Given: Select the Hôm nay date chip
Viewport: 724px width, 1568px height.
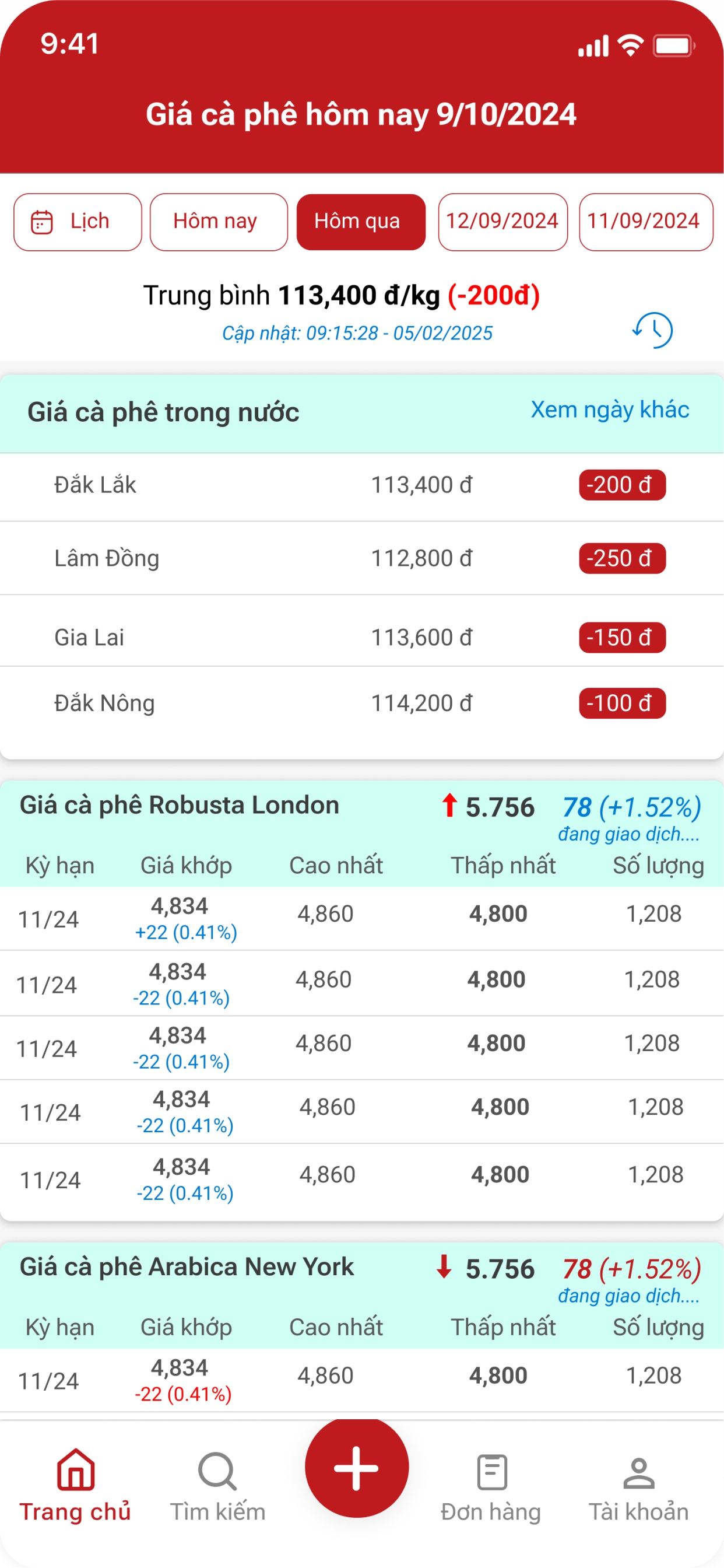Looking at the screenshot, I should pyautogui.click(x=219, y=222).
